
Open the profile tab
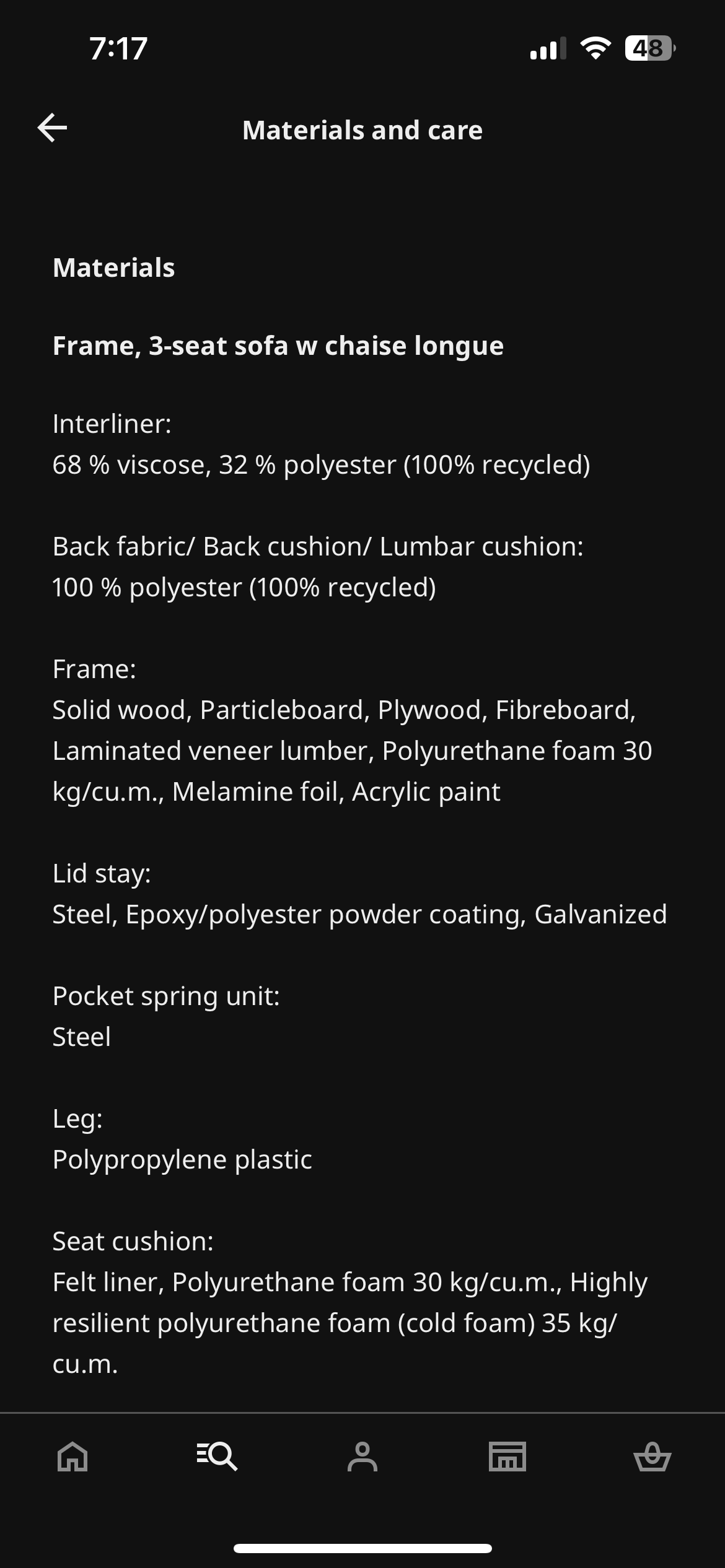tap(362, 1456)
